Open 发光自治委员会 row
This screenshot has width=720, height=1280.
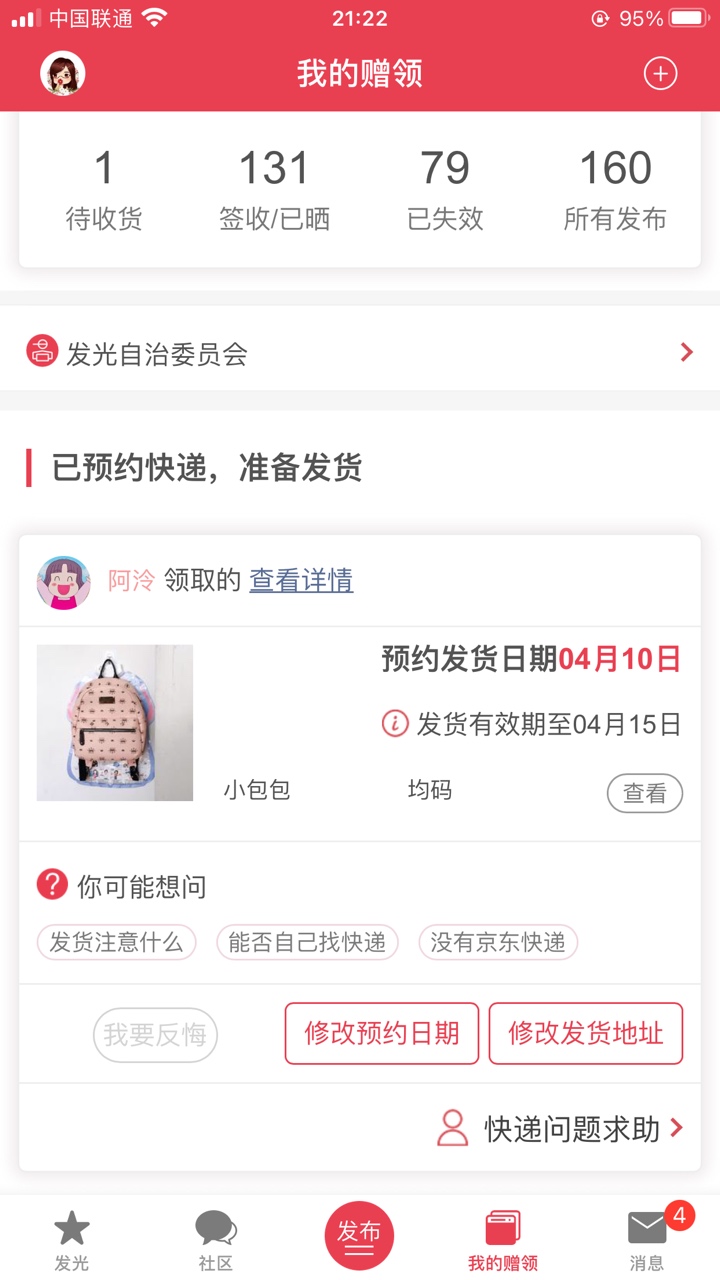(360, 352)
